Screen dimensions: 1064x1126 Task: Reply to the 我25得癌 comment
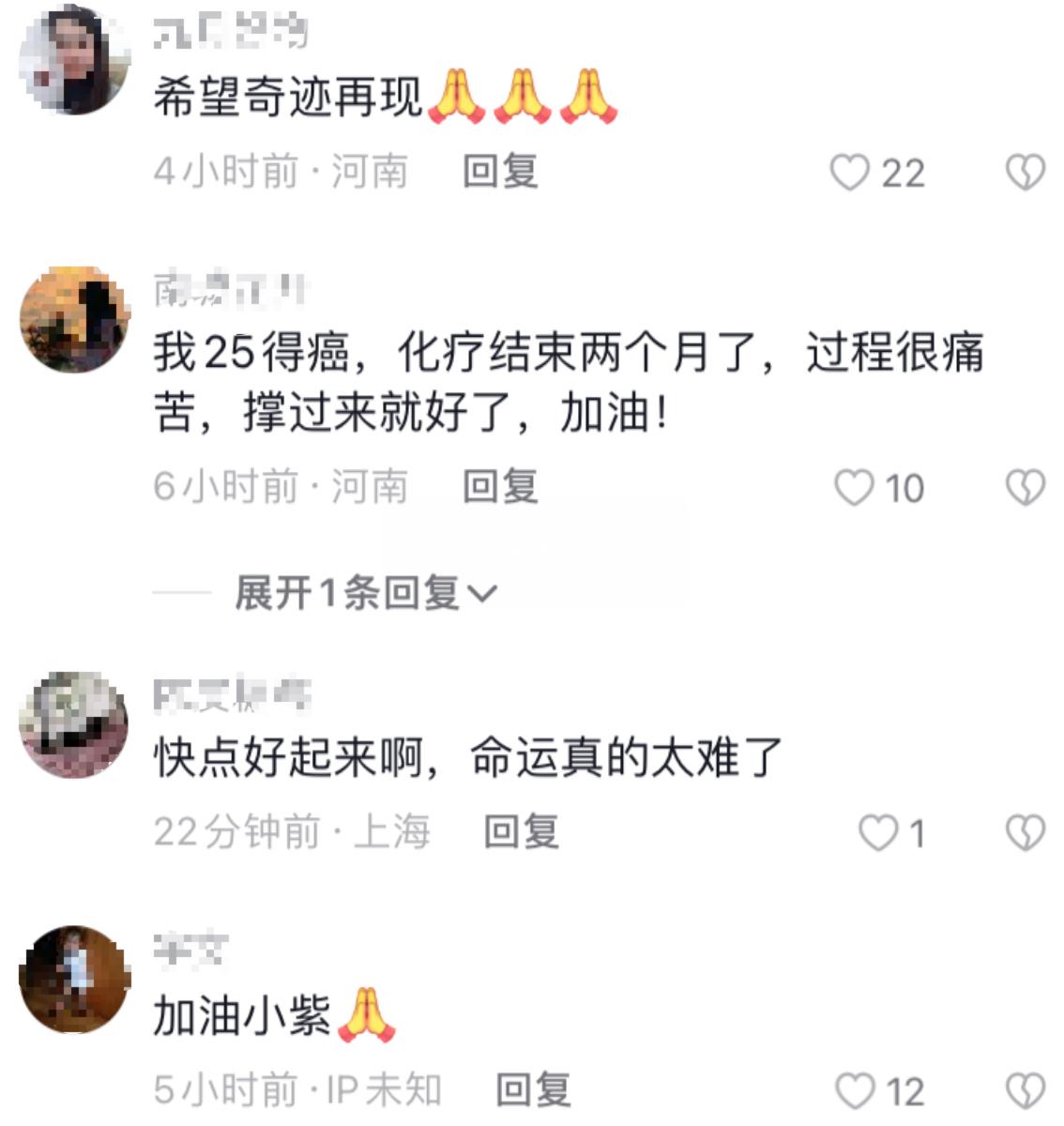[500, 487]
